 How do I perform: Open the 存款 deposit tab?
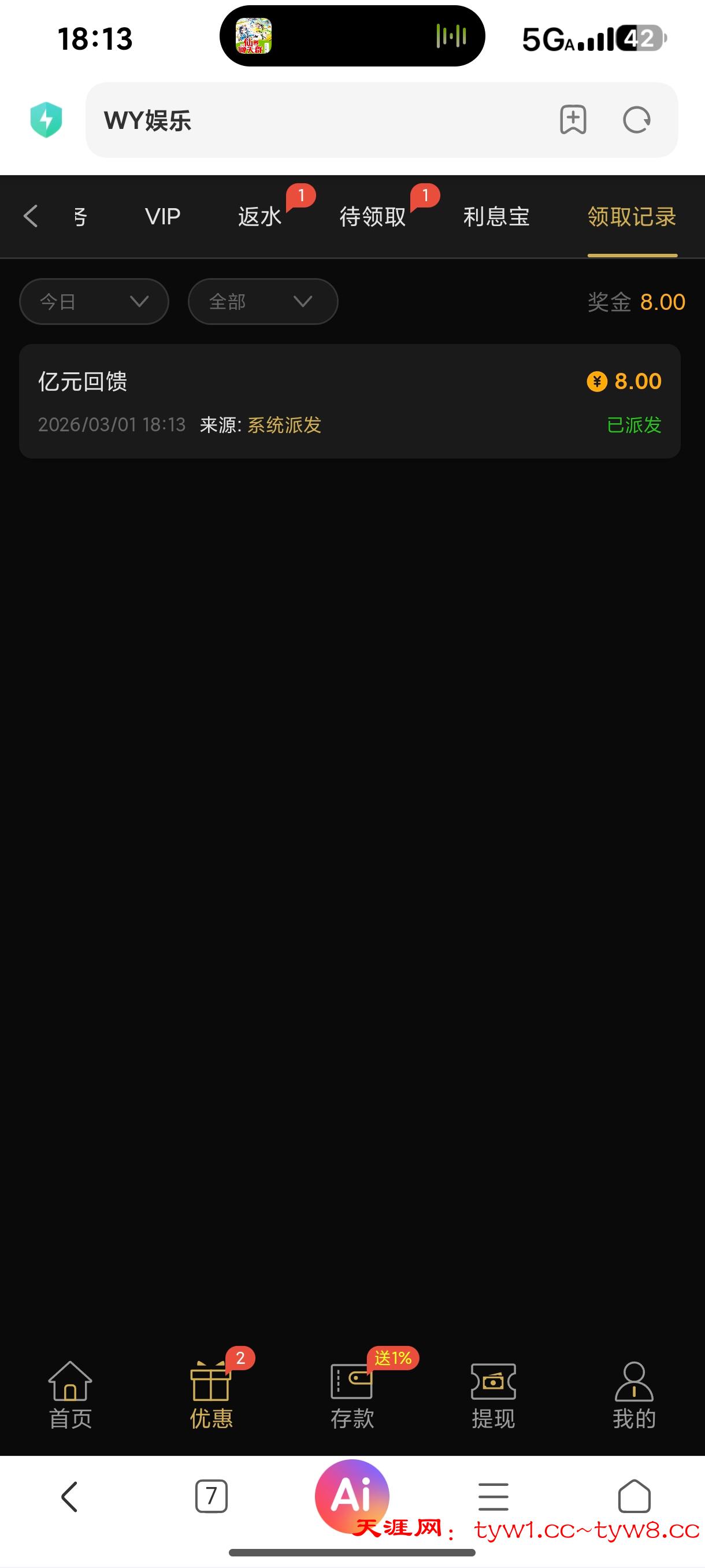pyautogui.click(x=352, y=1395)
